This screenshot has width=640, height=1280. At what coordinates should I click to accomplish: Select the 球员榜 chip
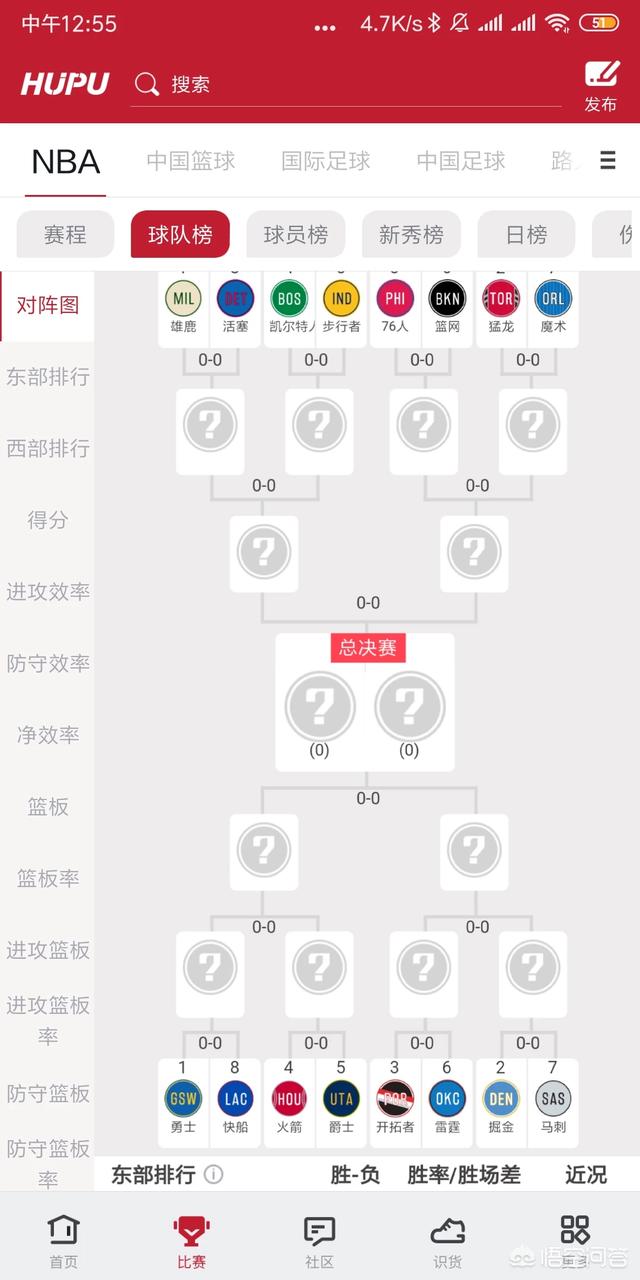tap(296, 235)
